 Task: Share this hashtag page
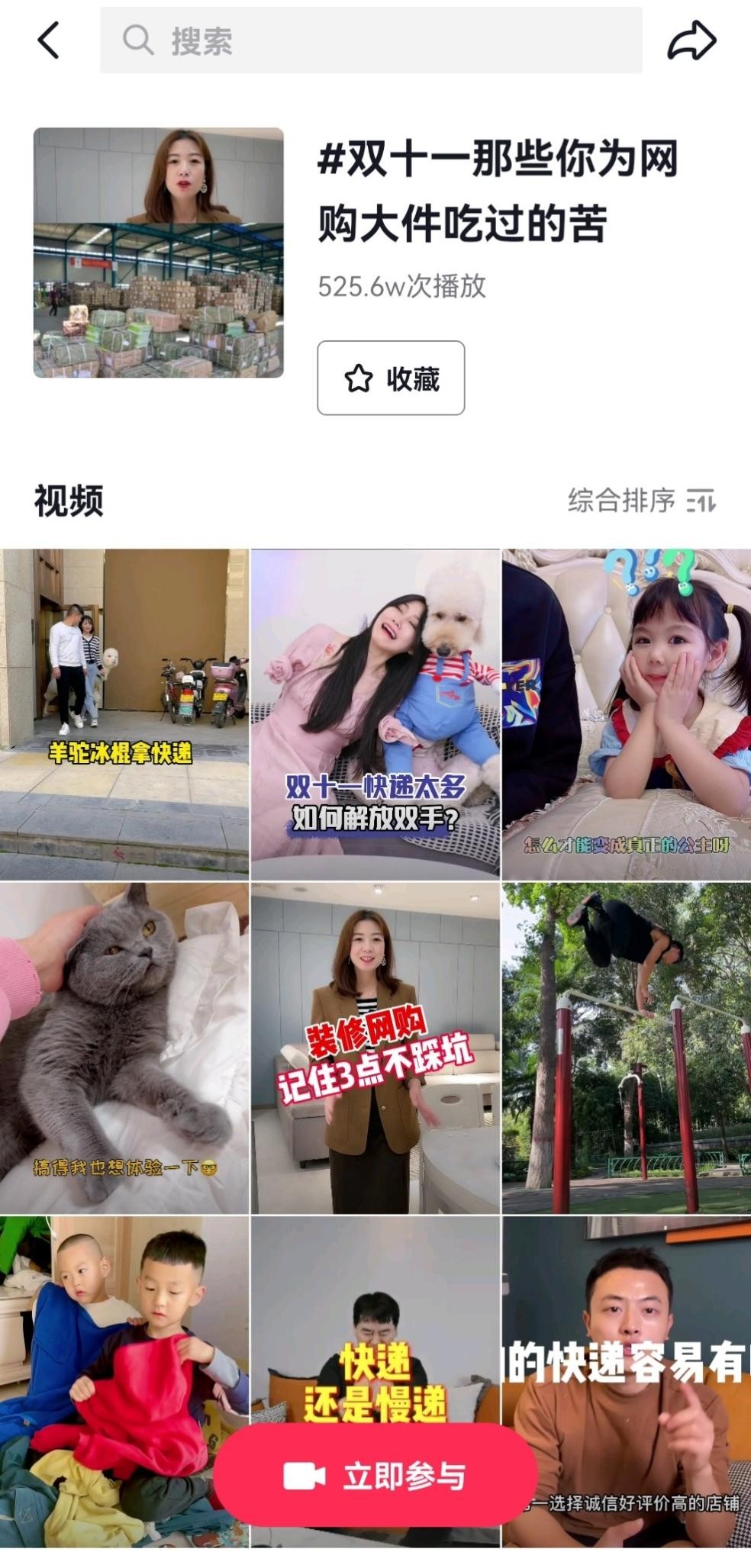click(691, 40)
